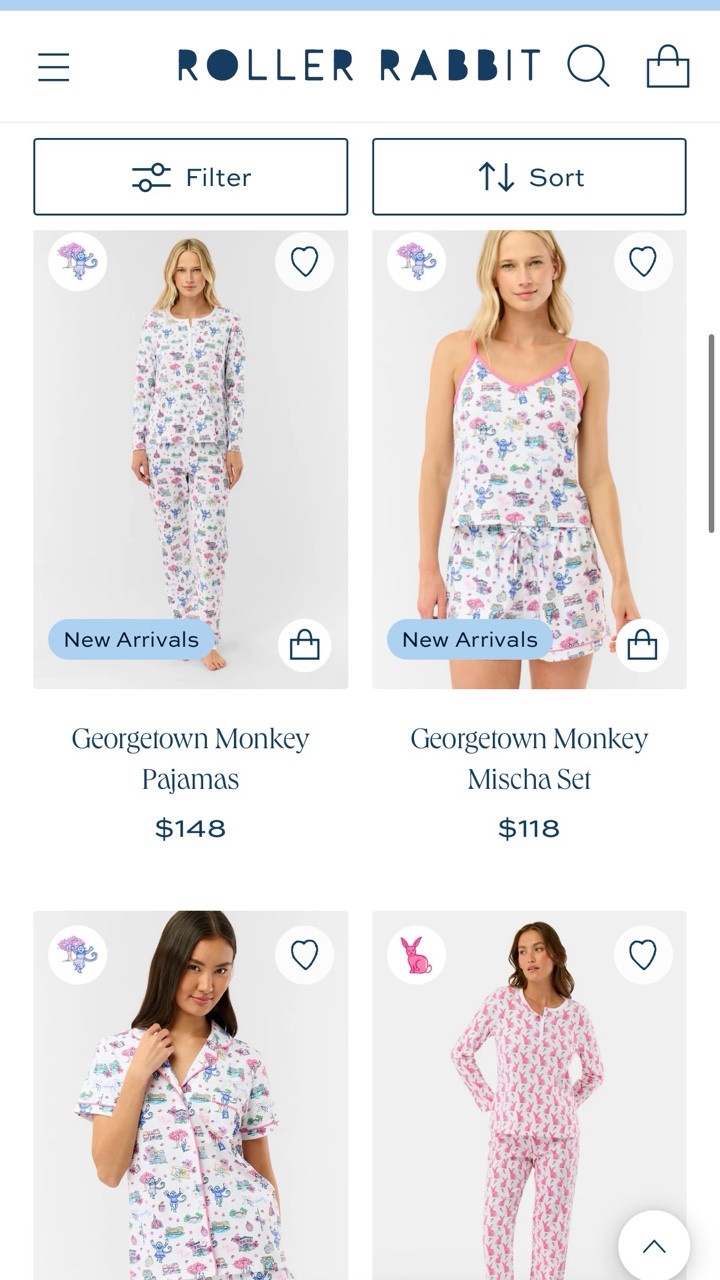Open the Georgetown Monkey Pajamas product page
Viewport: 720px width, 1280px height.
point(191,758)
